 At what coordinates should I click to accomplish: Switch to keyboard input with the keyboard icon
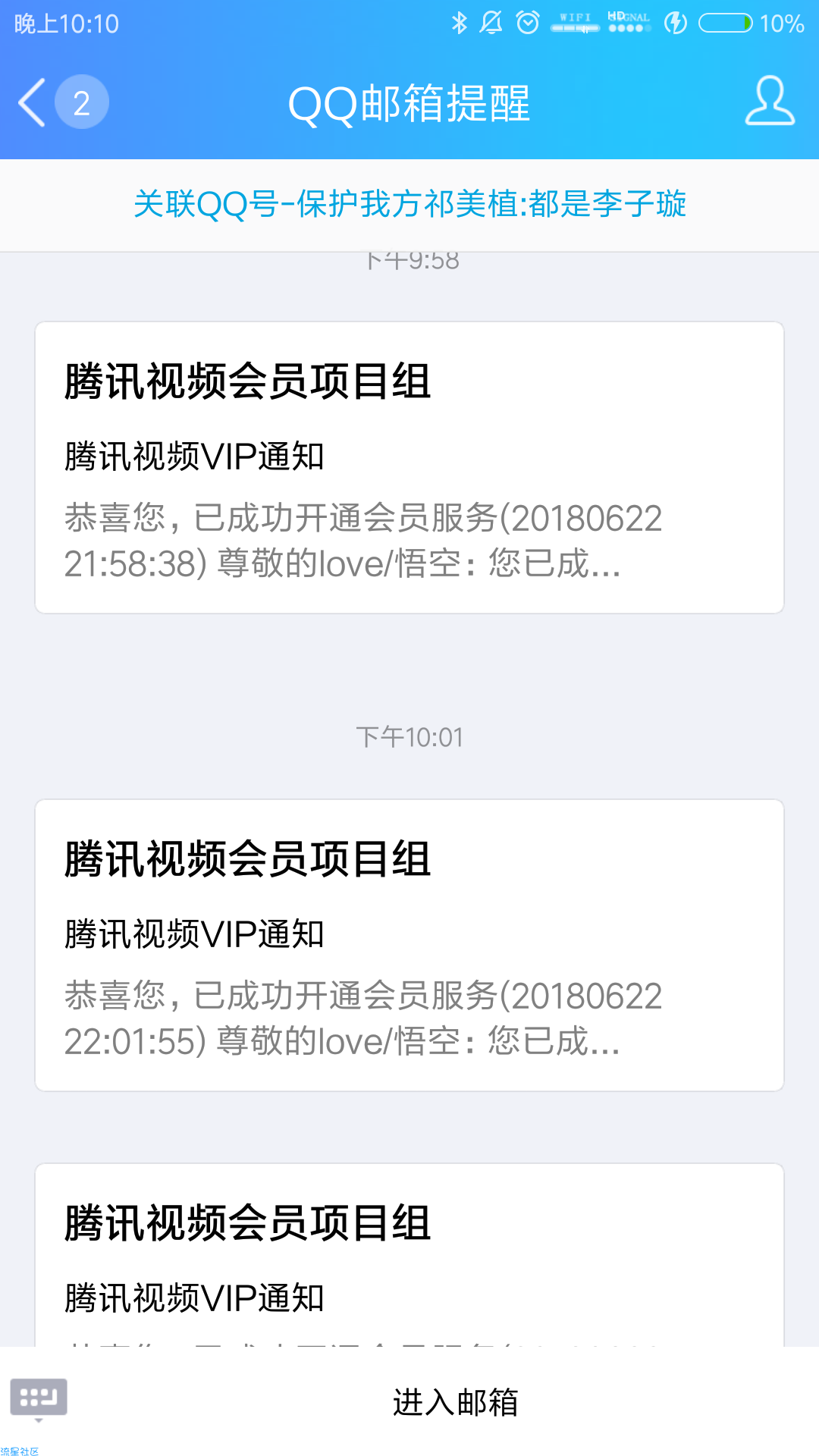39,1398
